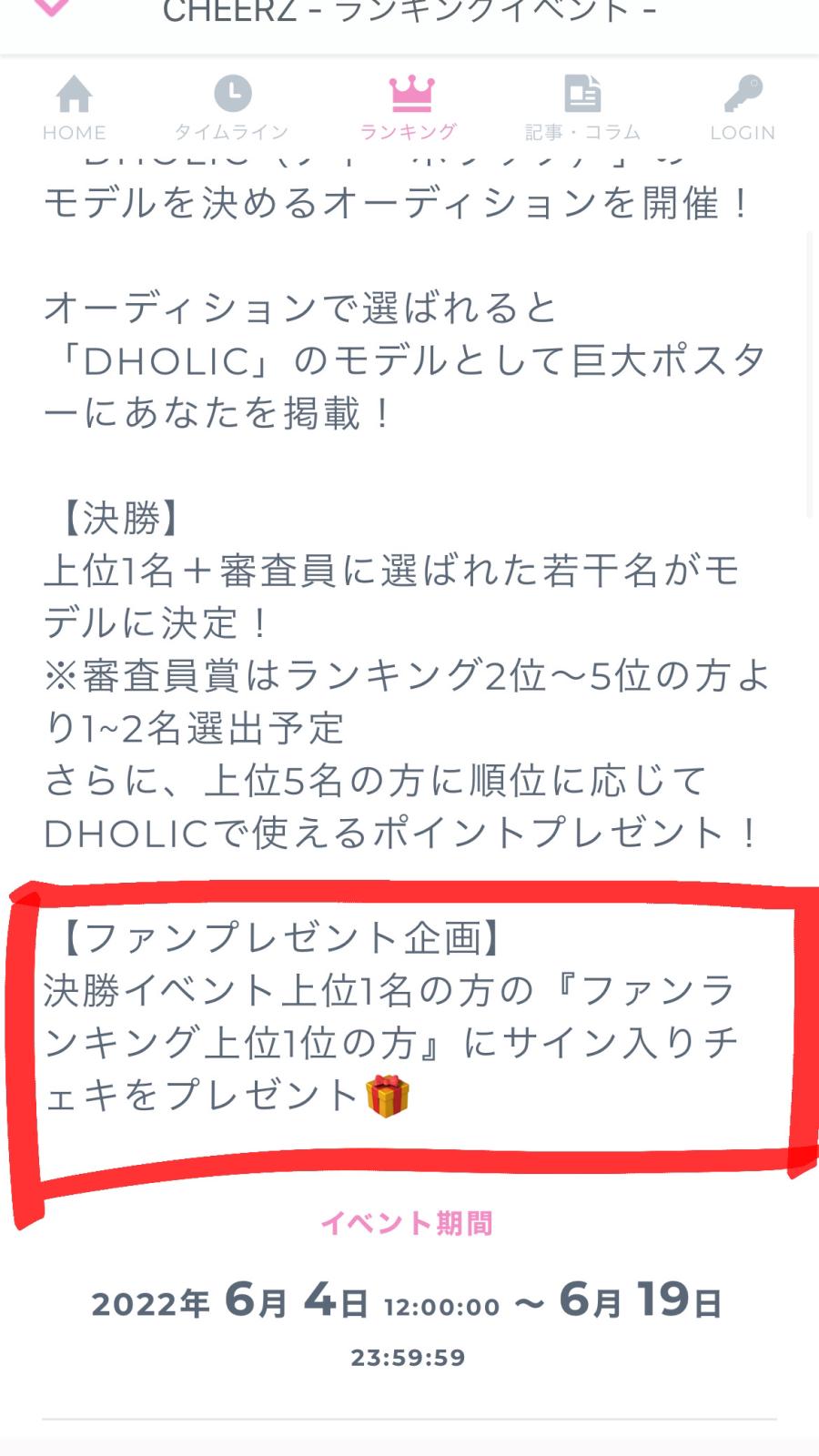Tap the CHEERZ pink heart logo
Screen dimensions: 819x1456
pyautogui.click(x=52, y=7)
